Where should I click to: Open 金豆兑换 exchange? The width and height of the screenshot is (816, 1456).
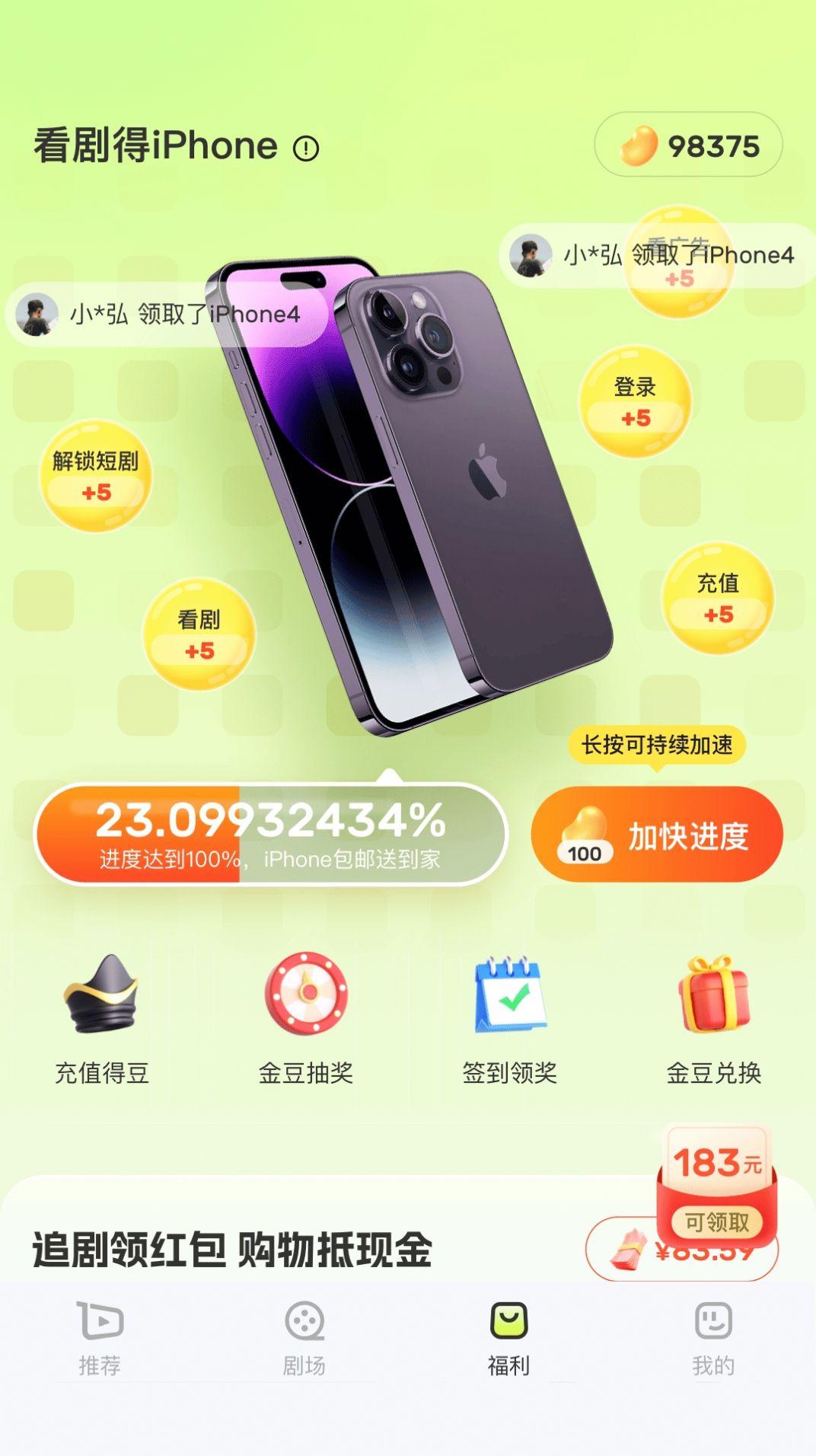713,1018
